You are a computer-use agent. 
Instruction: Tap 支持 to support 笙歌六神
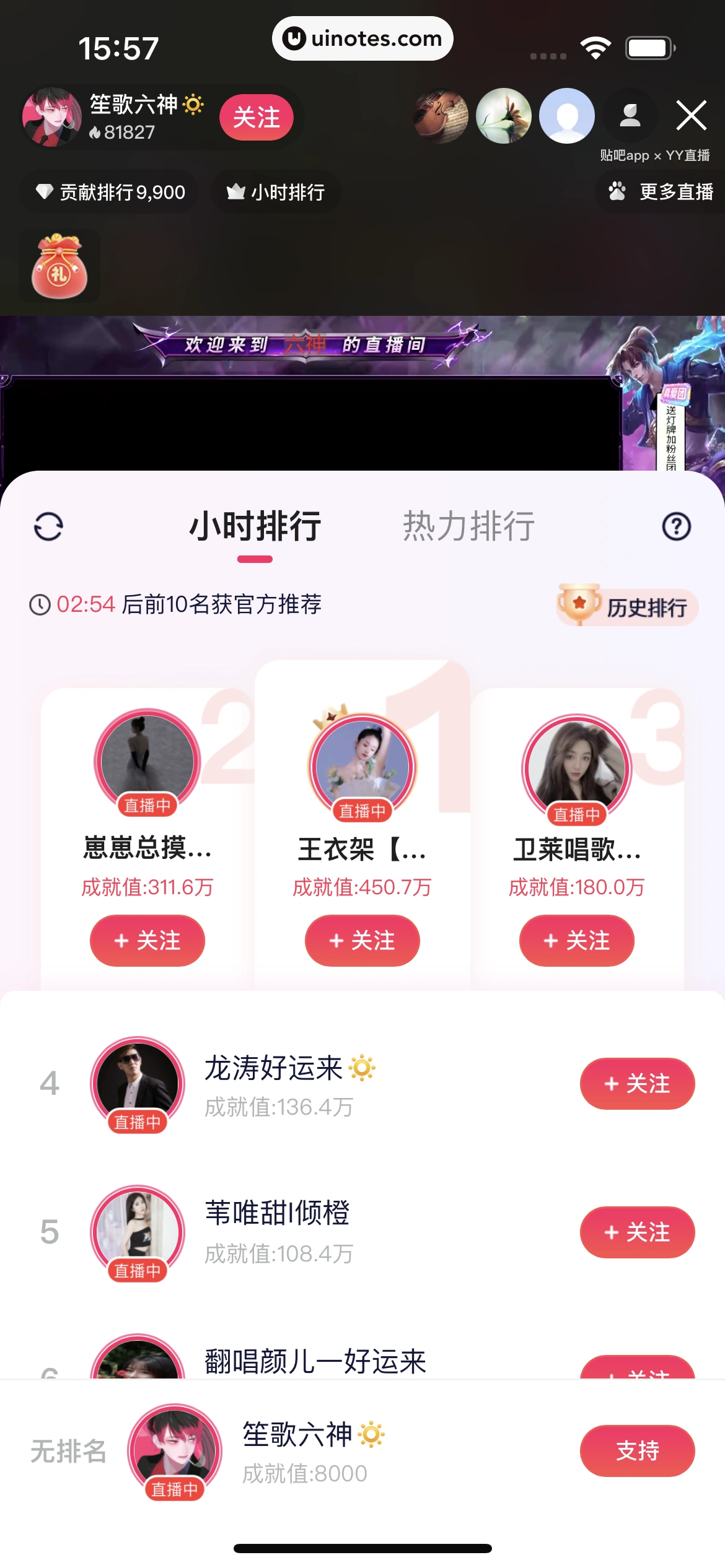(x=637, y=1451)
